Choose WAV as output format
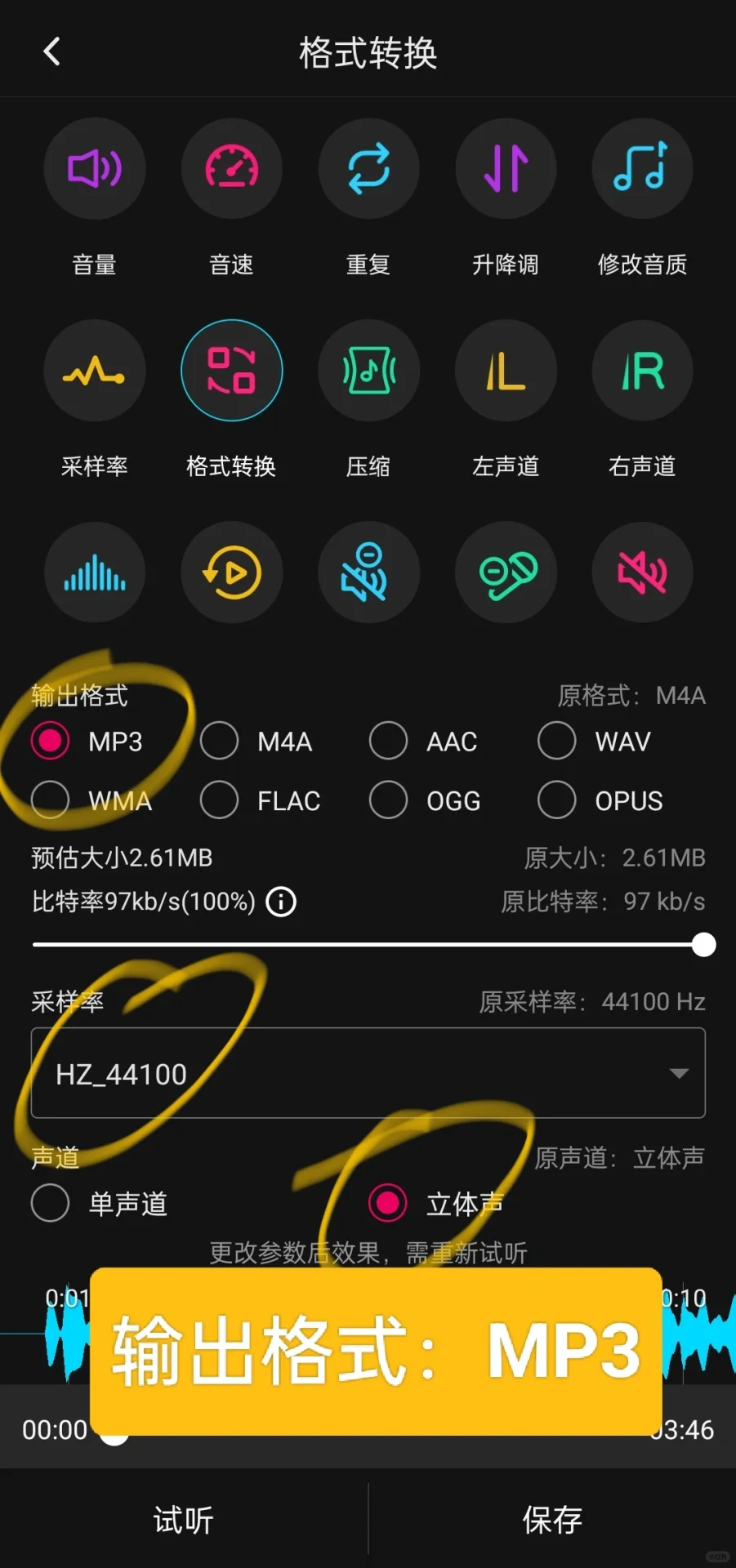 click(557, 741)
